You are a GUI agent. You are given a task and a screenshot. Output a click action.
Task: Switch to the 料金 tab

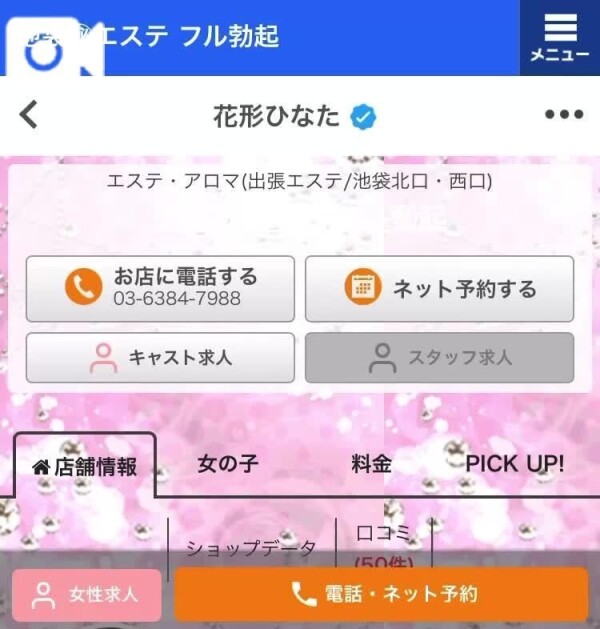(371, 464)
